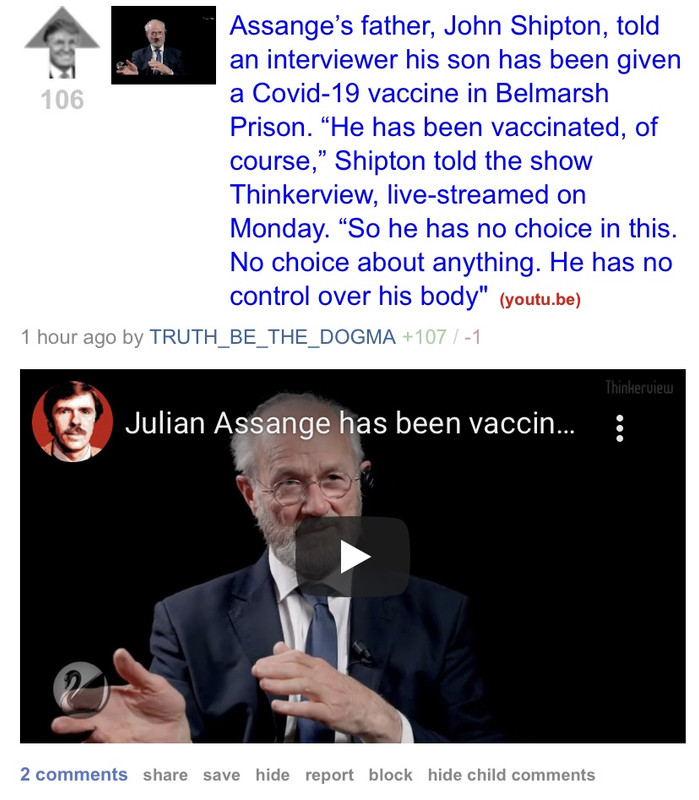Open the video title in YouTube

349,423
